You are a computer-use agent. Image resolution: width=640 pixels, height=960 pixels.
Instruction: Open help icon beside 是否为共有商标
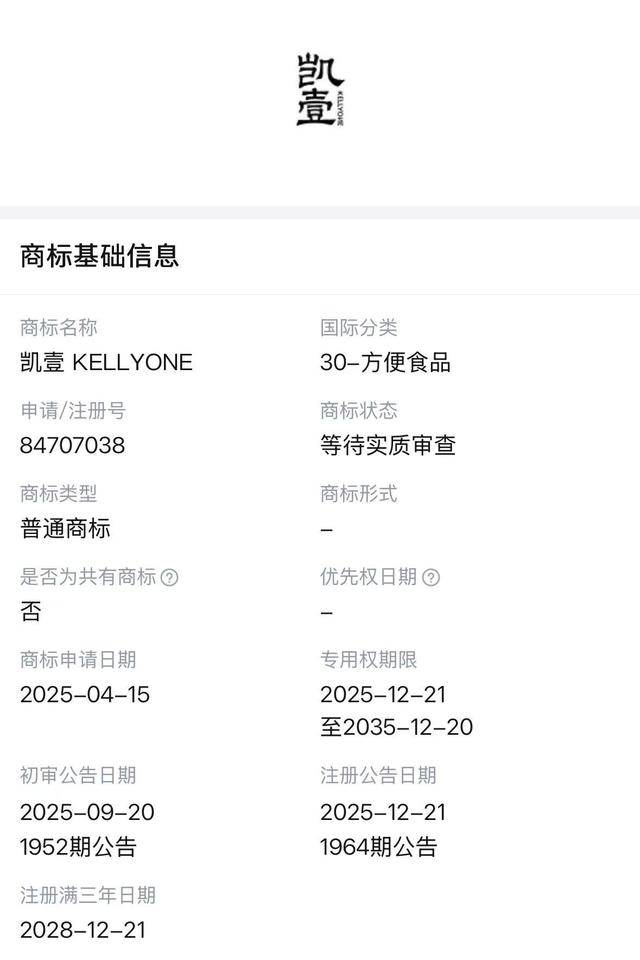pos(170,577)
